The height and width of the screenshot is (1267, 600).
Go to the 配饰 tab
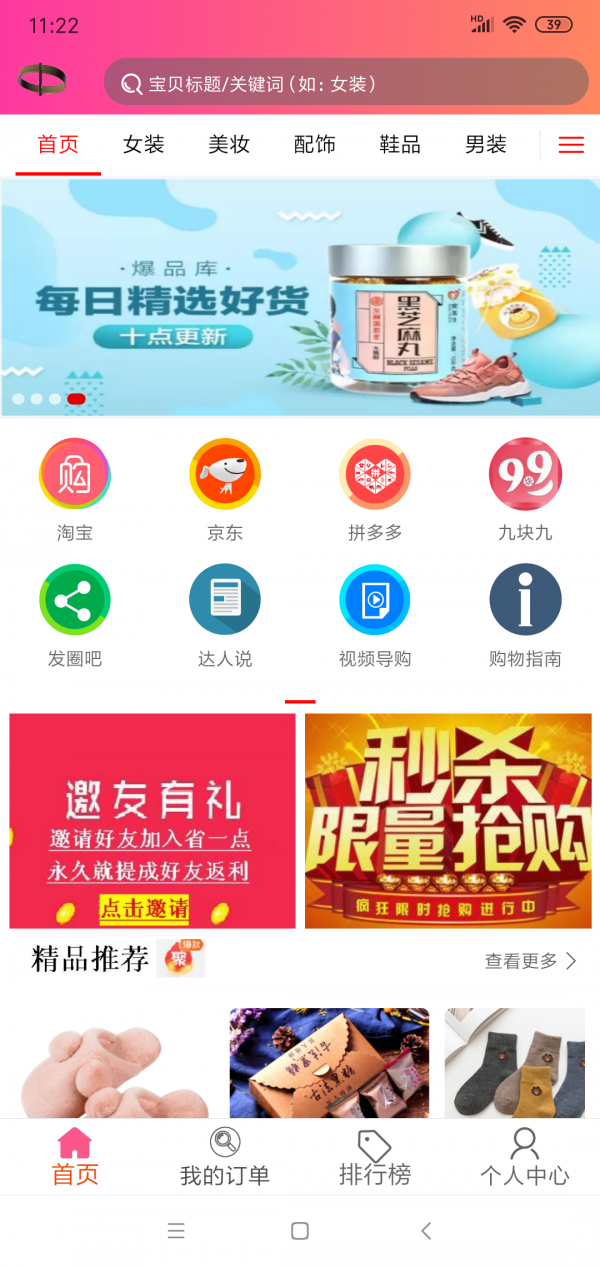pyautogui.click(x=314, y=145)
